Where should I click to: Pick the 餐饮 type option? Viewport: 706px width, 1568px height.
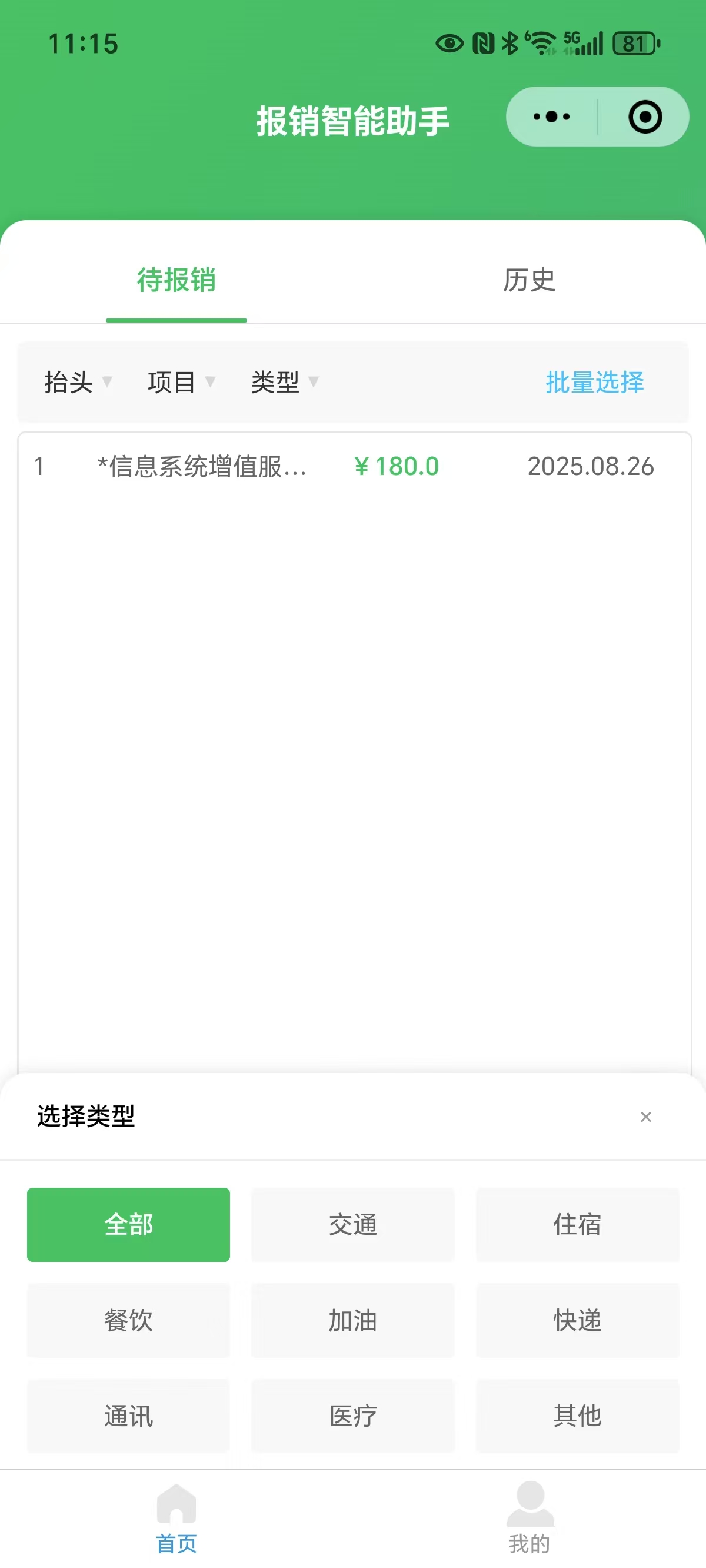point(128,1320)
